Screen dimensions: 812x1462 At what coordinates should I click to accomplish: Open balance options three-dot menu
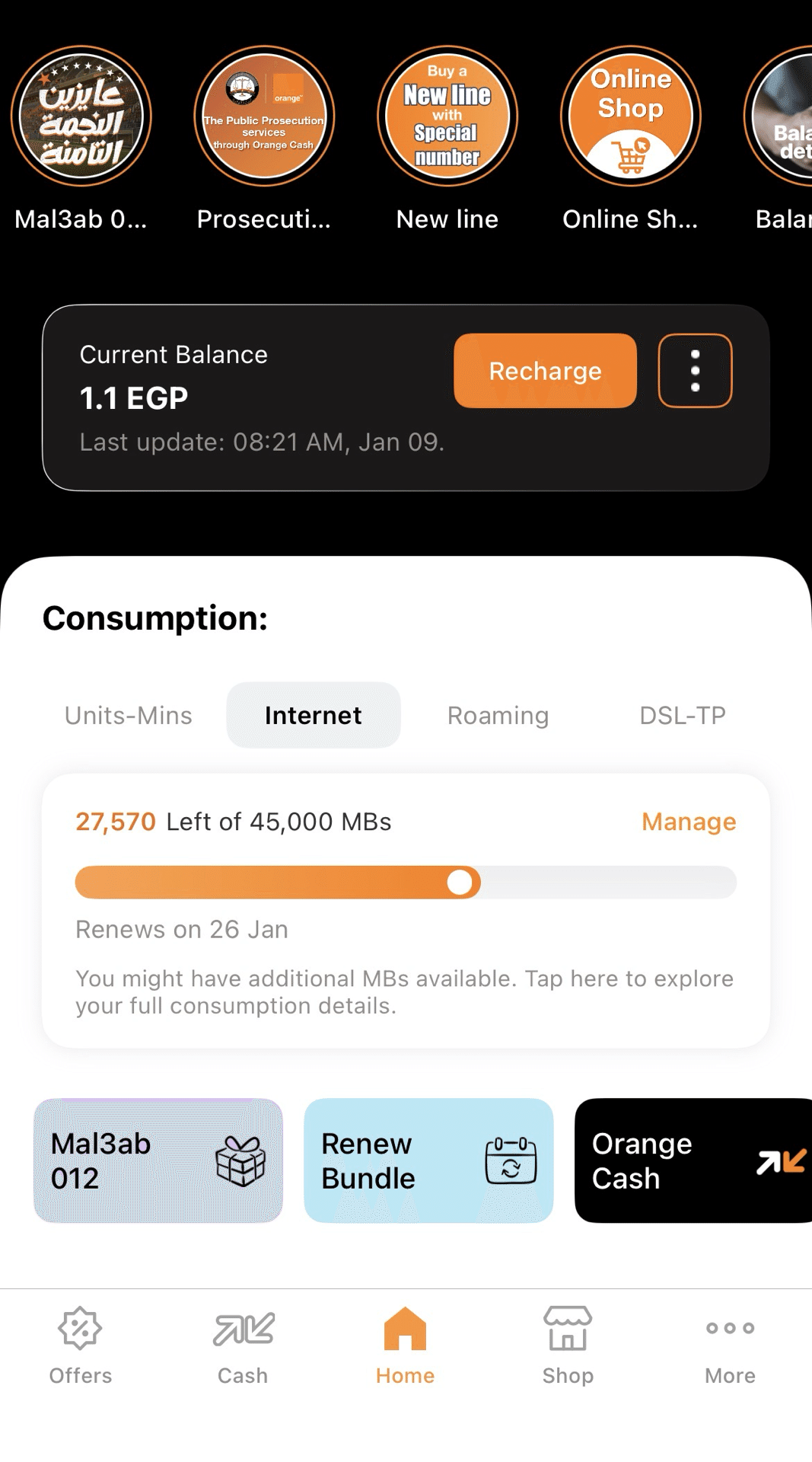coord(695,371)
